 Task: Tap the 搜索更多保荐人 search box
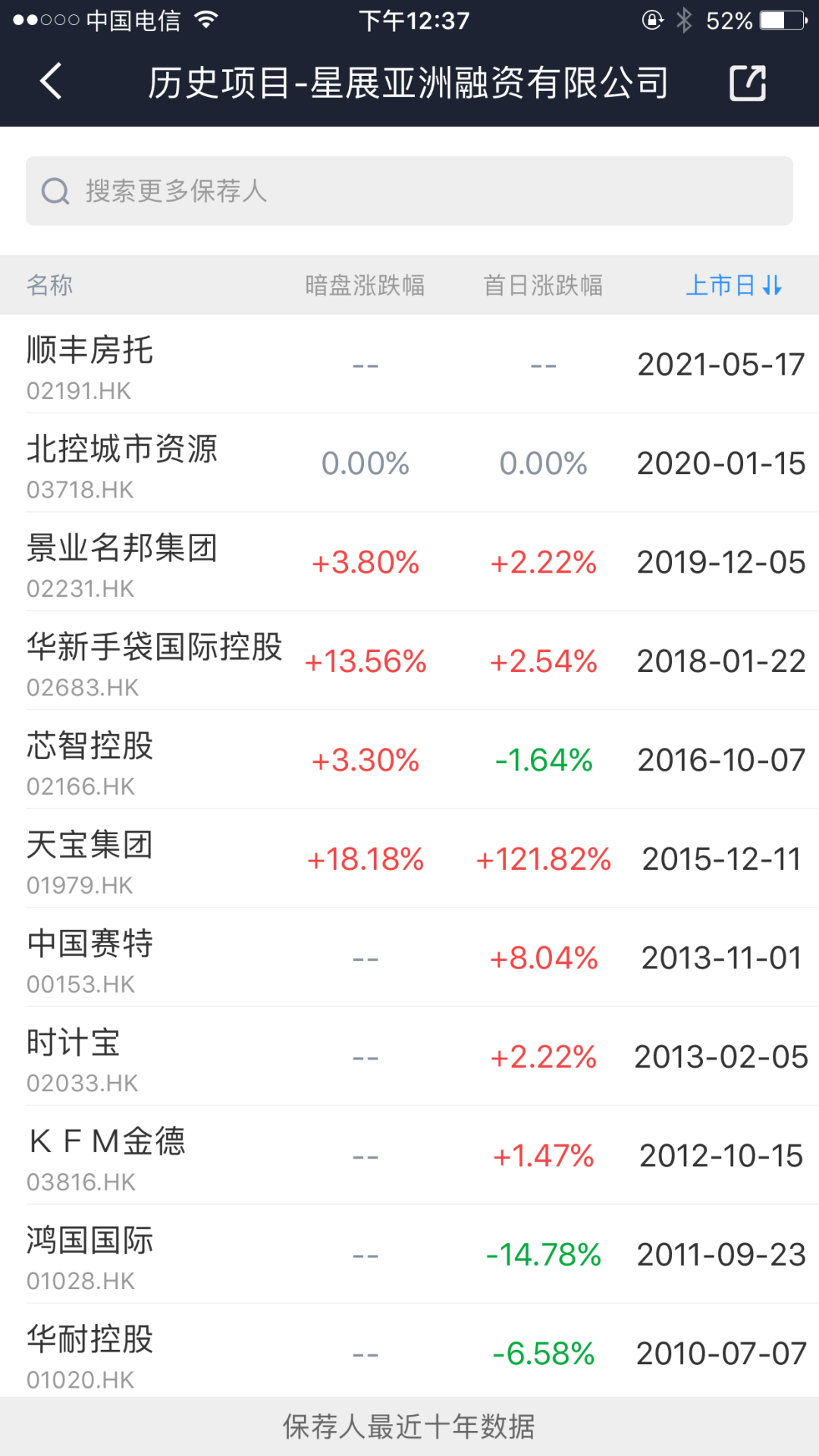pyautogui.click(x=409, y=191)
